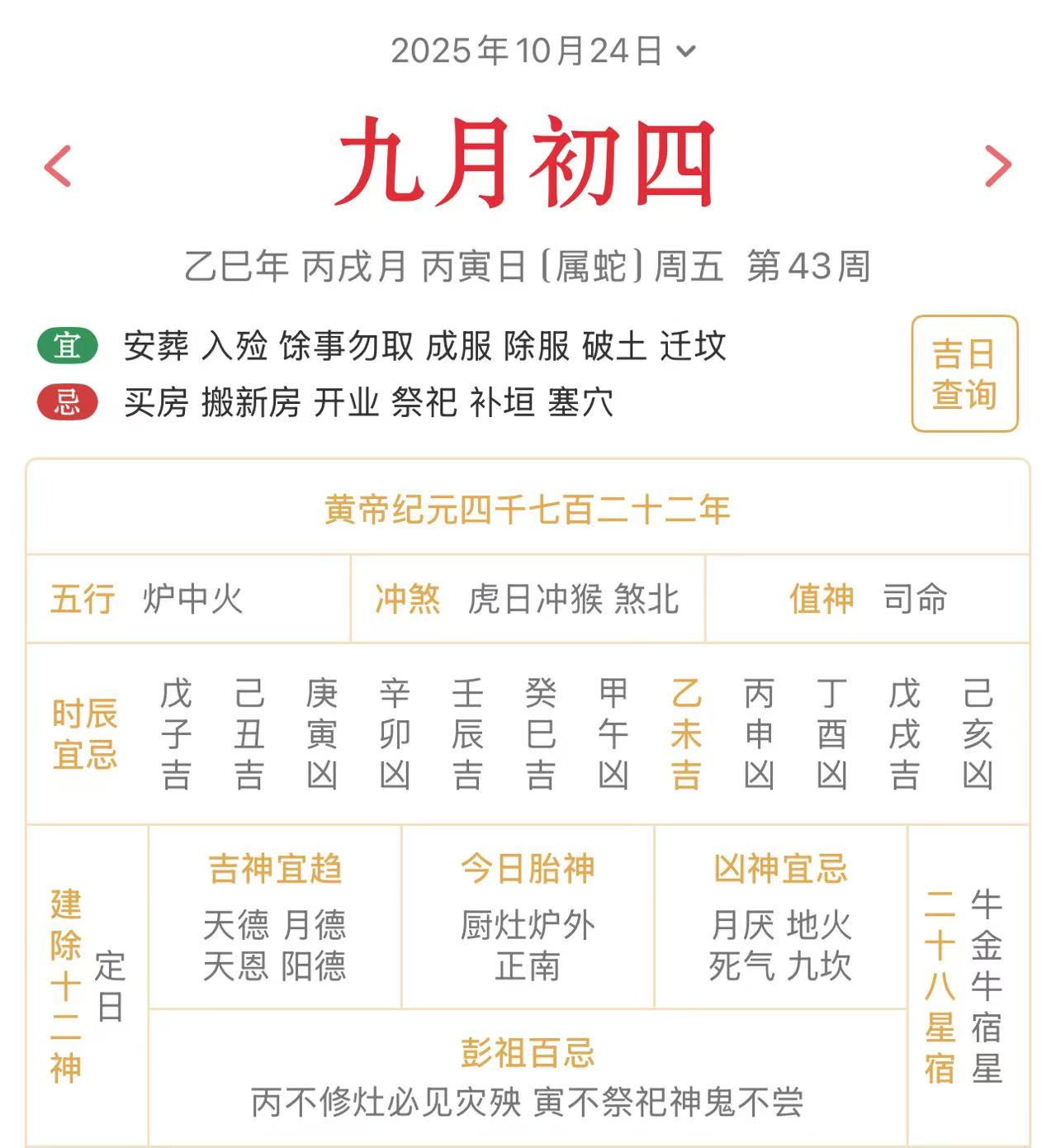The image size is (1056, 1148).
Task: Go to the previous day
Action: pyautogui.click(x=58, y=166)
